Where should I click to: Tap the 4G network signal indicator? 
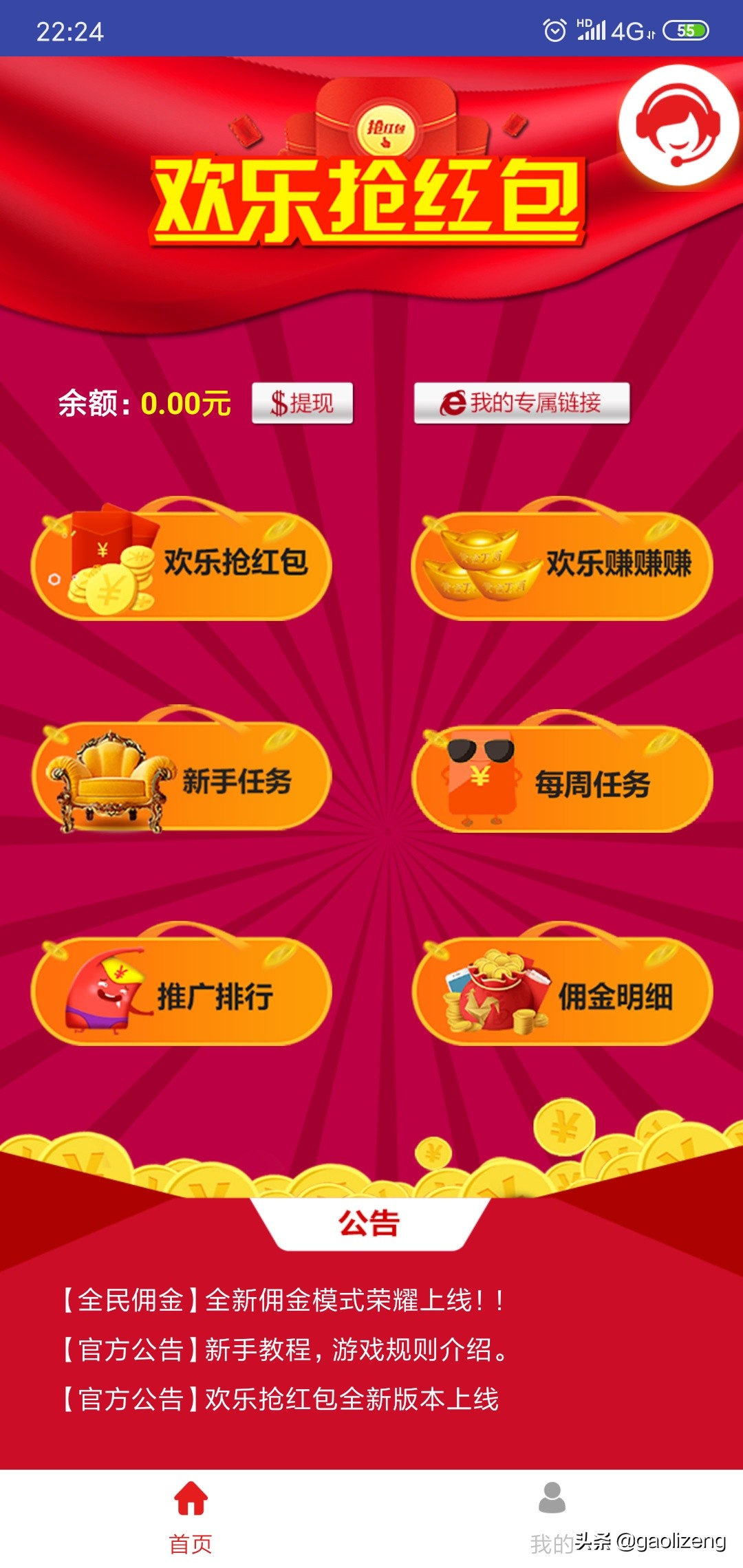pyautogui.click(x=626, y=29)
